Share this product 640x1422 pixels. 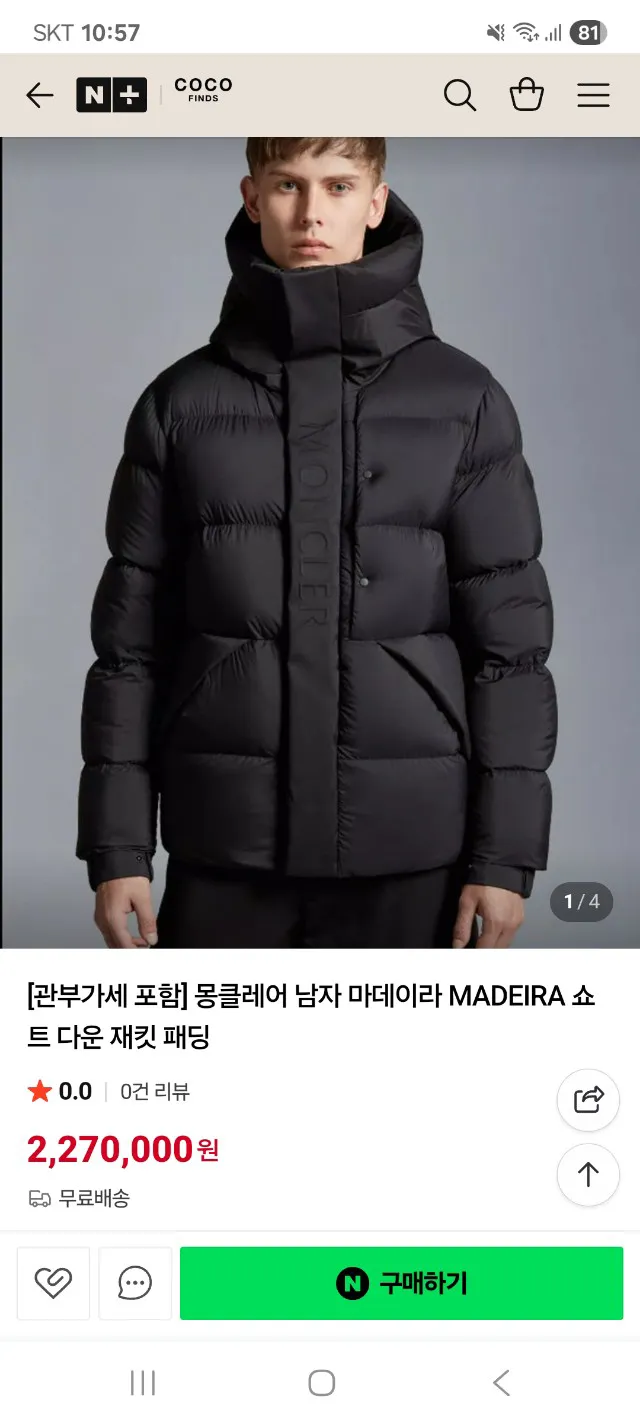point(588,1100)
